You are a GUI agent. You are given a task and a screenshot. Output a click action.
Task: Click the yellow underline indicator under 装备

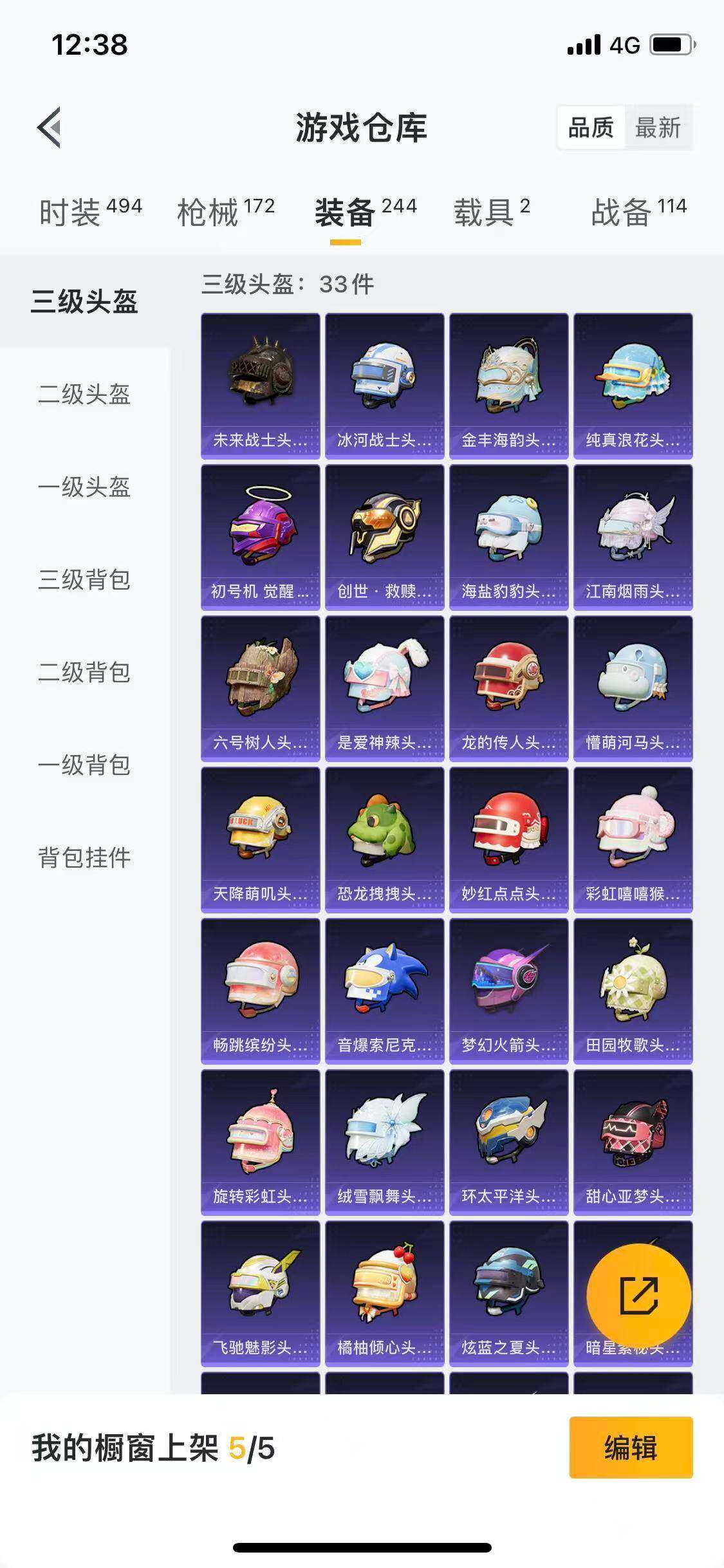345,241
